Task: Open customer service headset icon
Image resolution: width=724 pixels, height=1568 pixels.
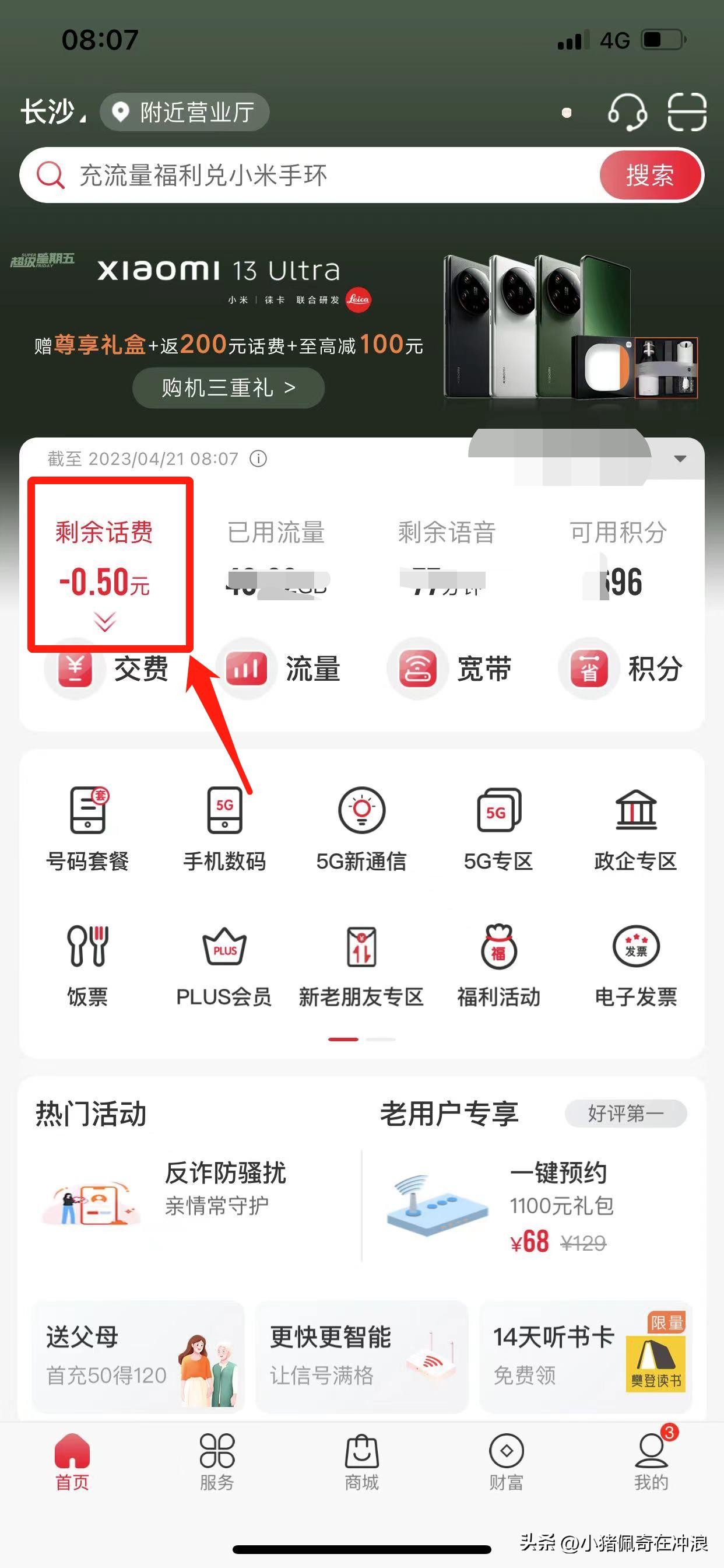Action: [627, 112]
